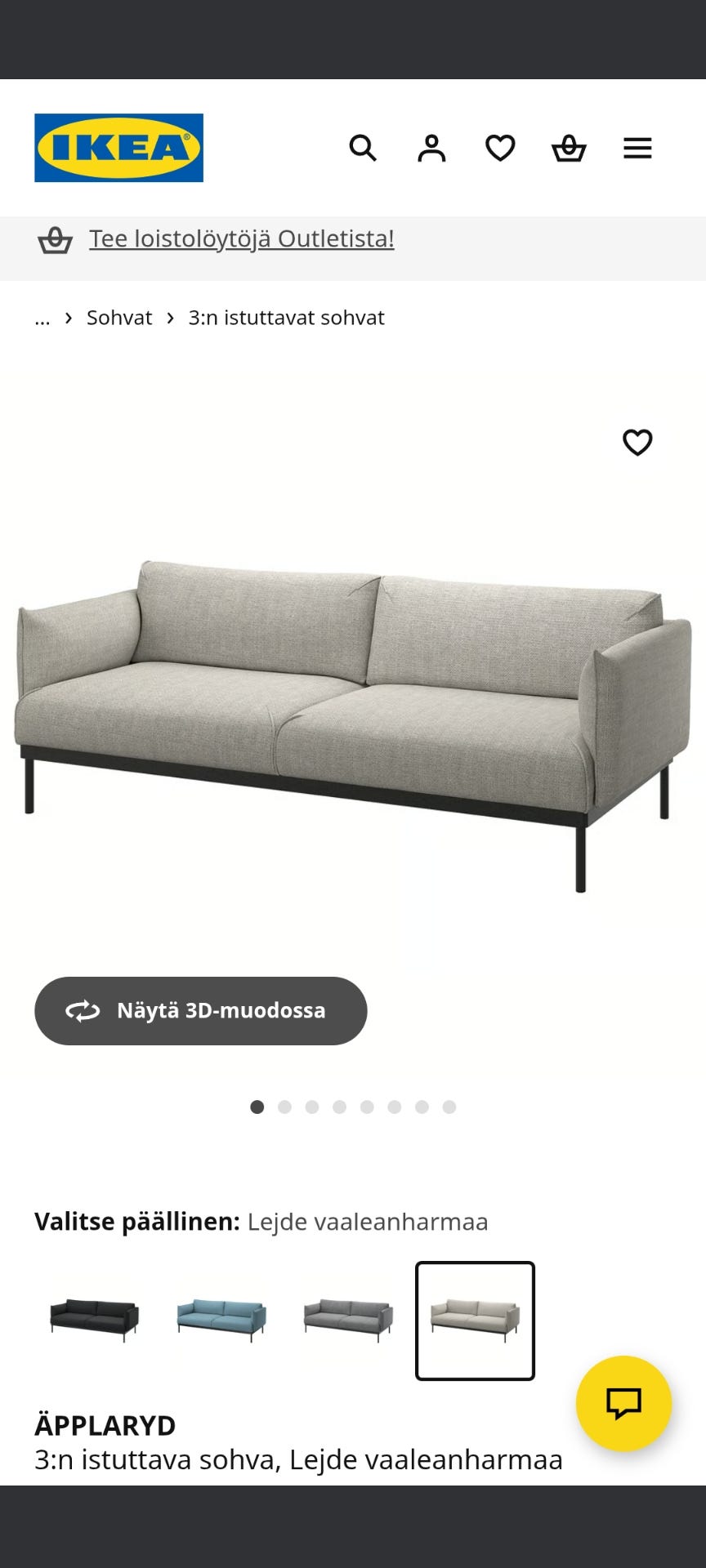Expand the collapsed breadcrumb ellipsis
The image size is (706, 1568).
42,318
